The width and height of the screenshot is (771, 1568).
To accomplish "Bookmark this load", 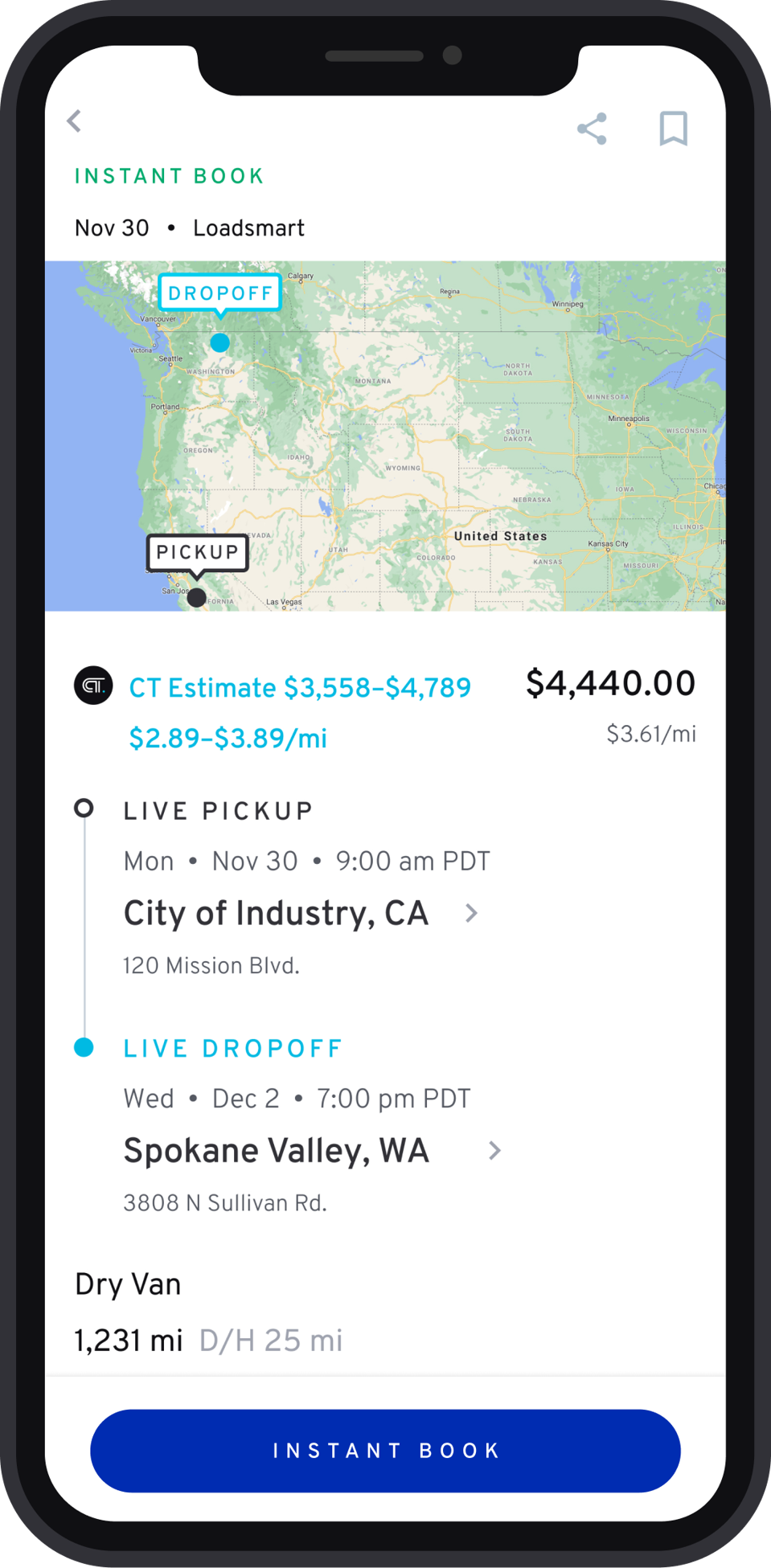I will click(673, 129).
